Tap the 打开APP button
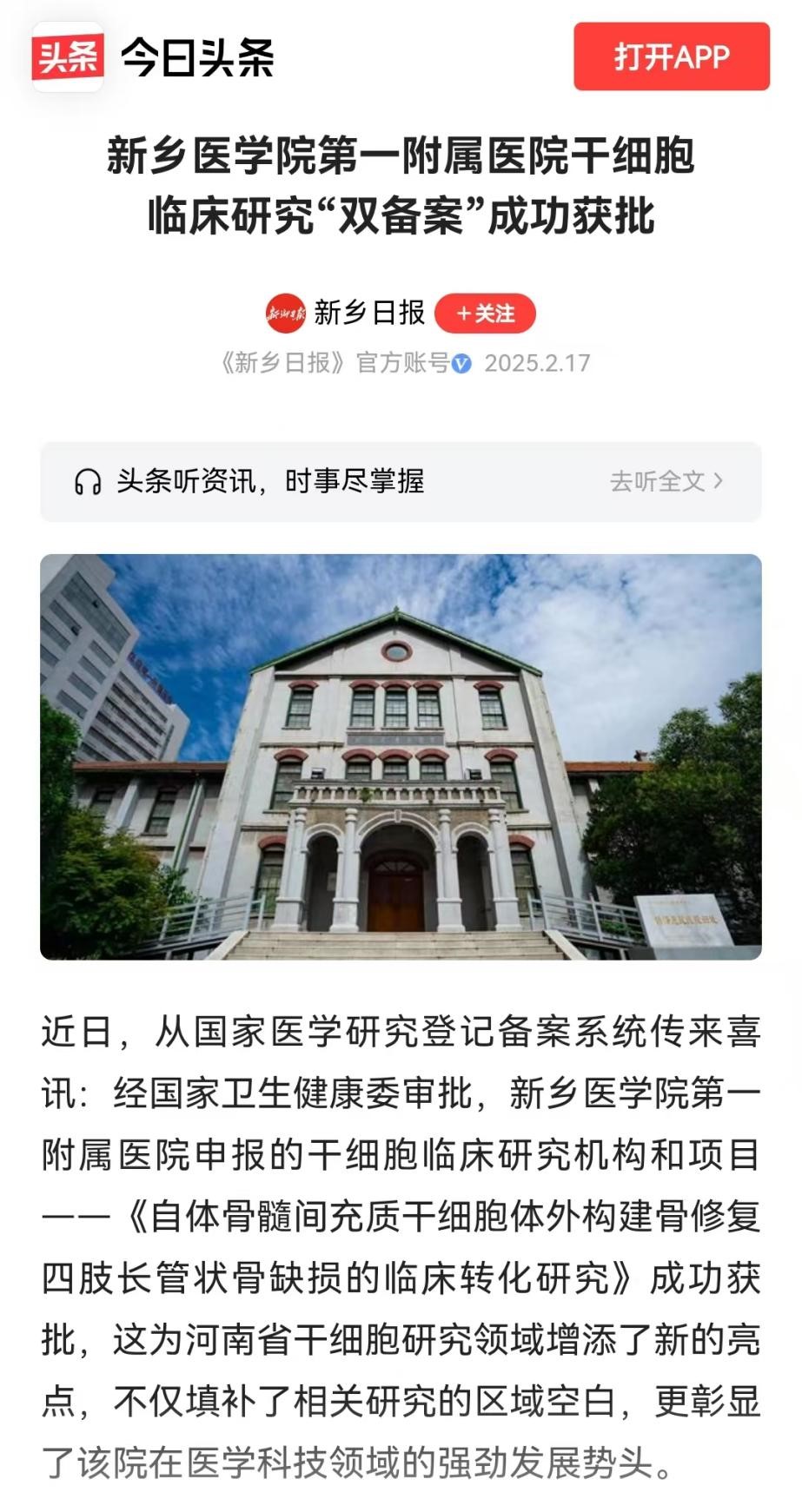802x1512 pixels. point(671,56)
